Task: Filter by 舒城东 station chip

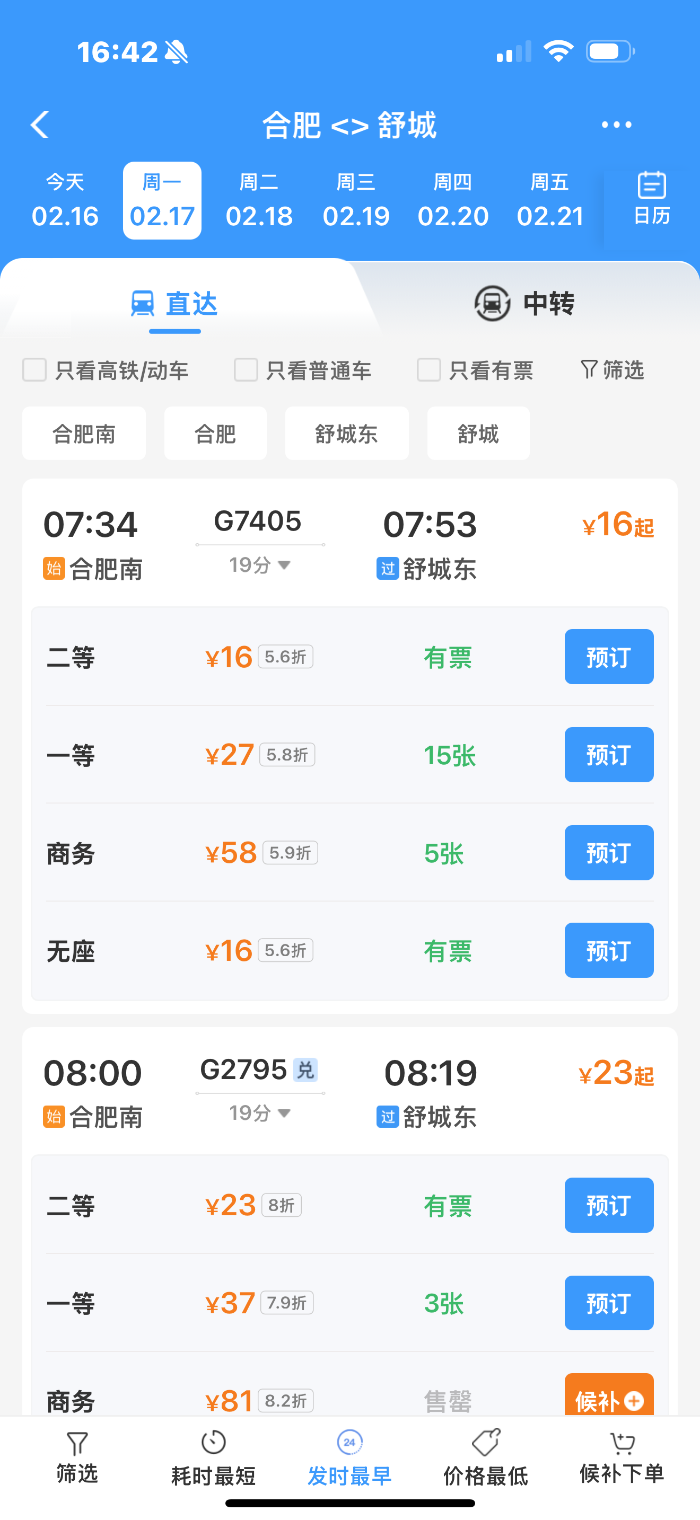Action: pos(346,434)
